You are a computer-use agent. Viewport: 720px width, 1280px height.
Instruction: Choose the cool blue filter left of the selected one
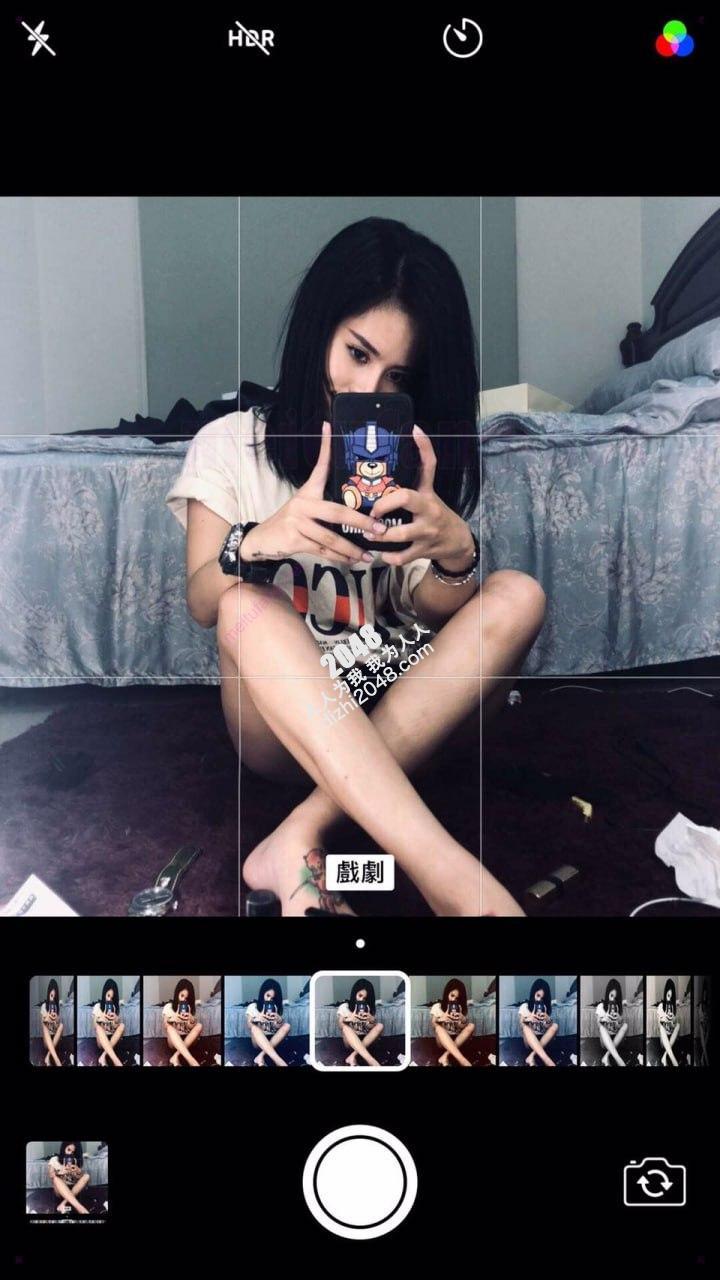267,1021
